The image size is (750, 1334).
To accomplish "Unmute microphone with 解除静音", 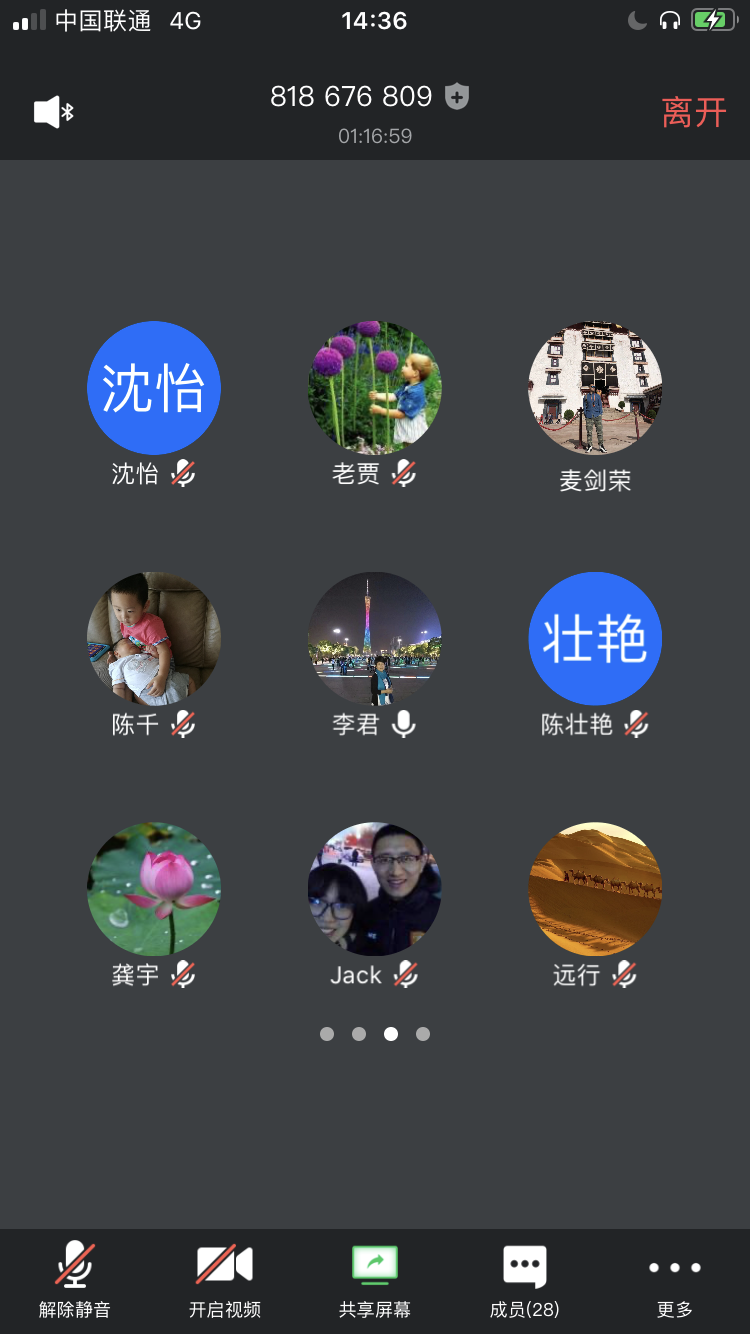I will click(75, 1278).
